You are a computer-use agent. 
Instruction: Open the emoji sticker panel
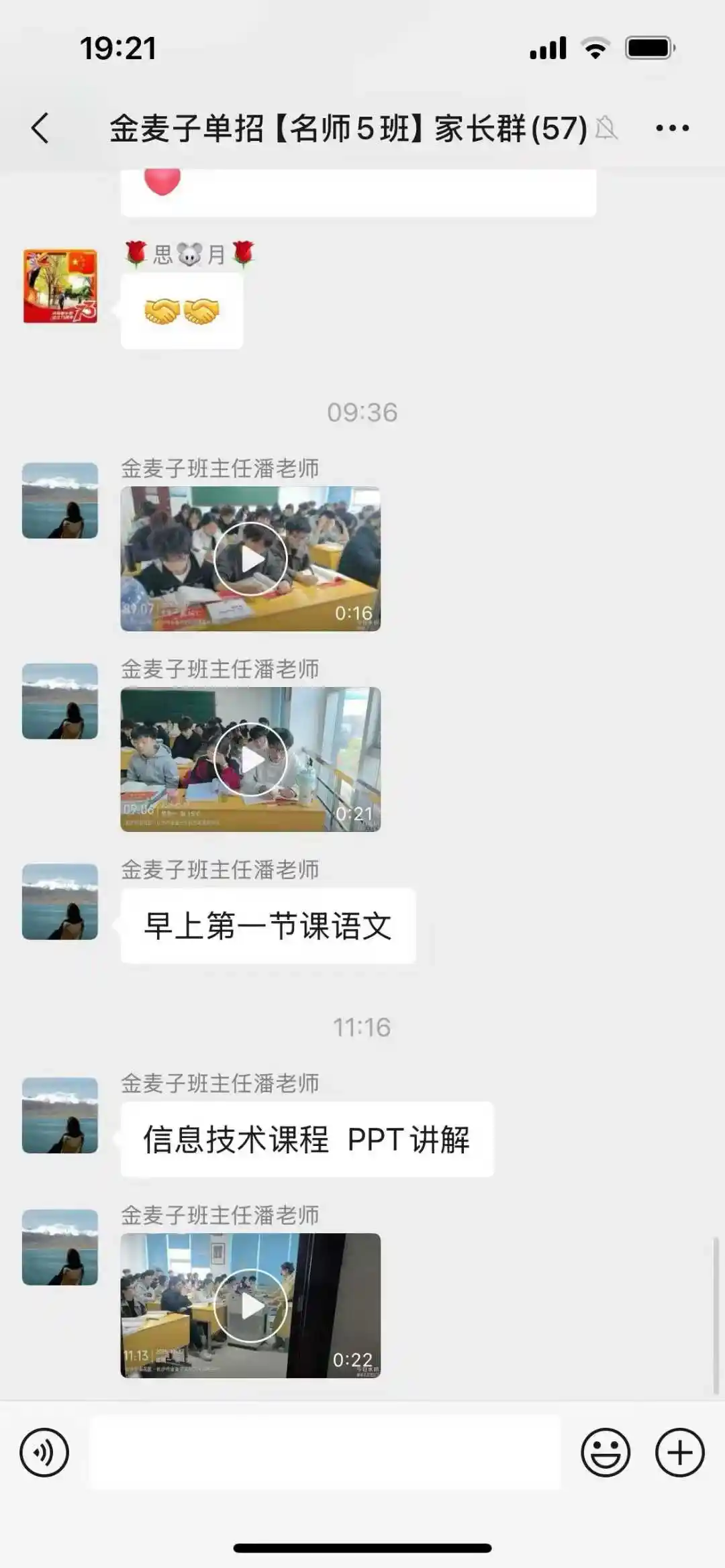tap(605, 1453)
